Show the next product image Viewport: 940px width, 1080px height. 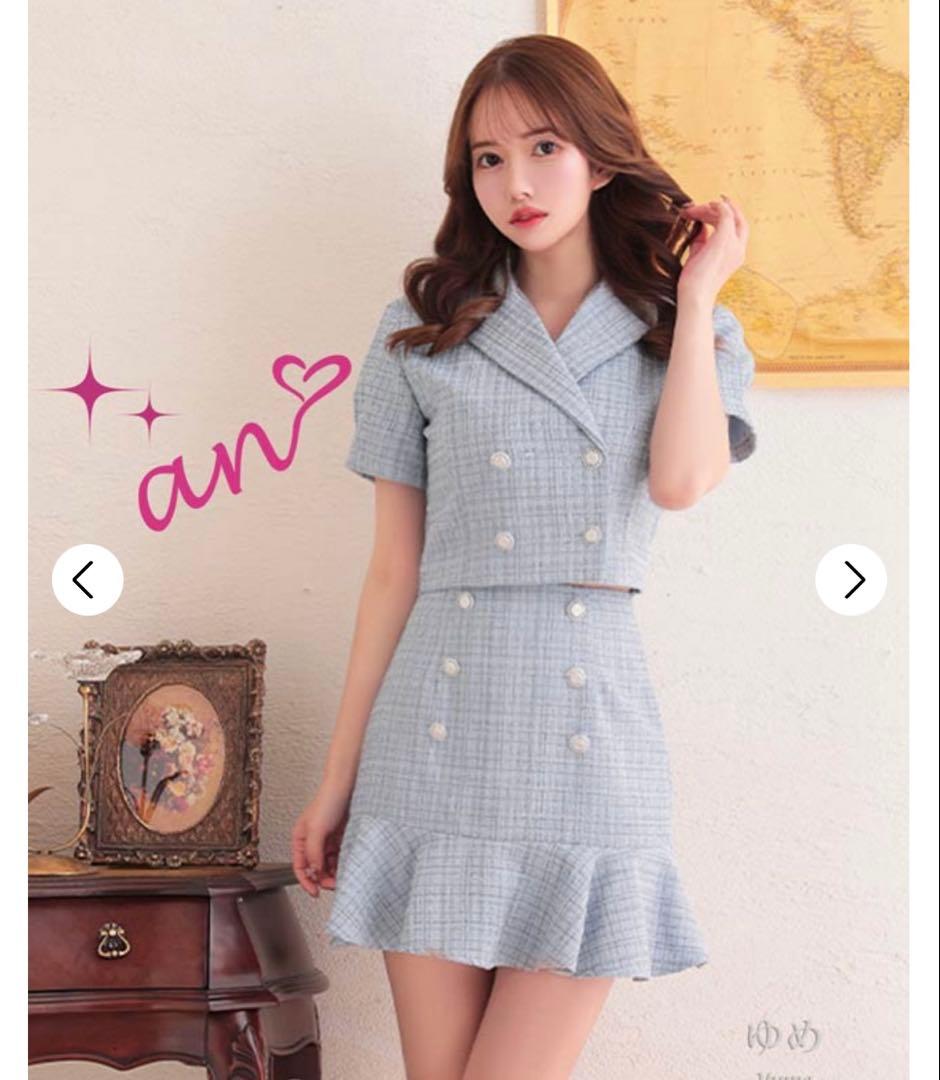tap(851, 580)
